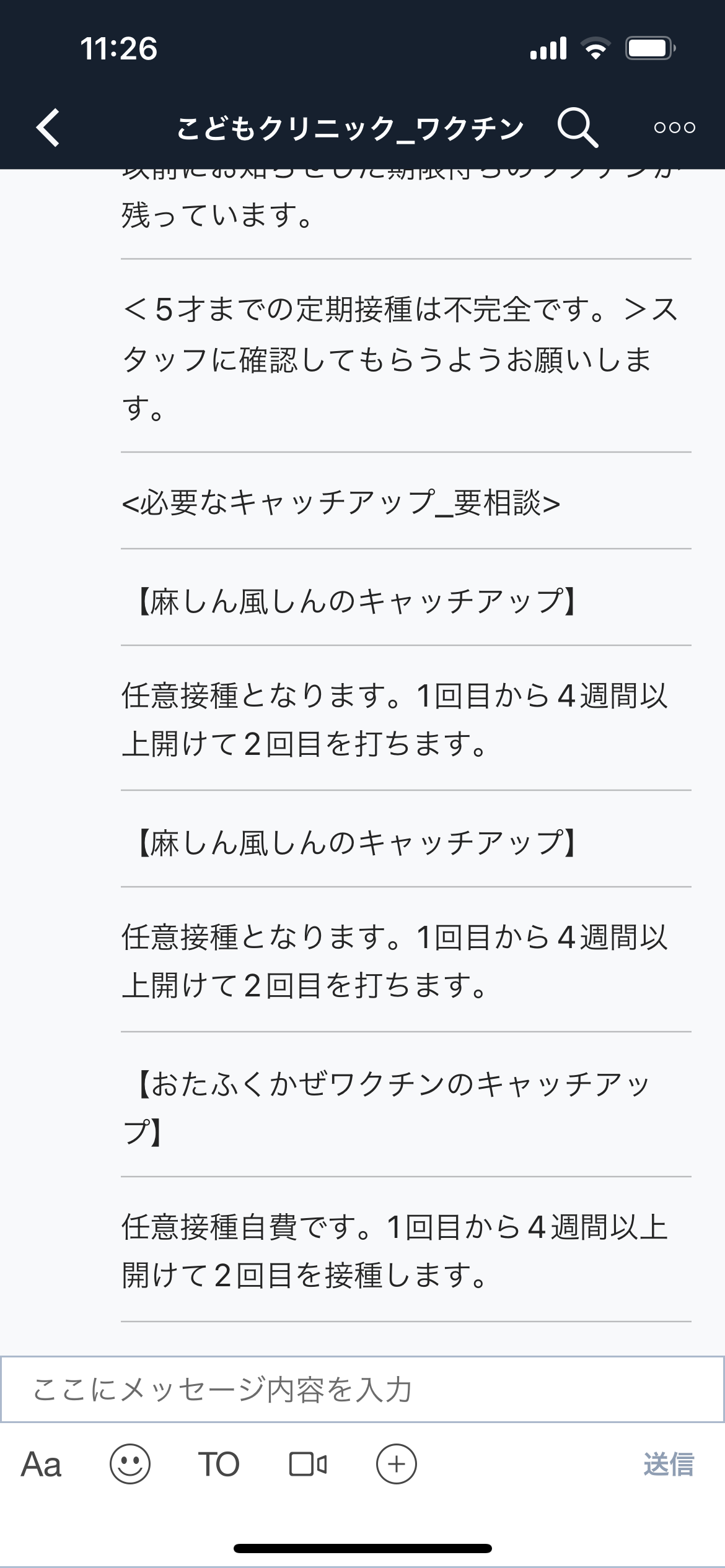Image resolution: width=725 pixels, height=1568 pixels.
Task: Tap the 送信 send button
Action: point(669,1465)
